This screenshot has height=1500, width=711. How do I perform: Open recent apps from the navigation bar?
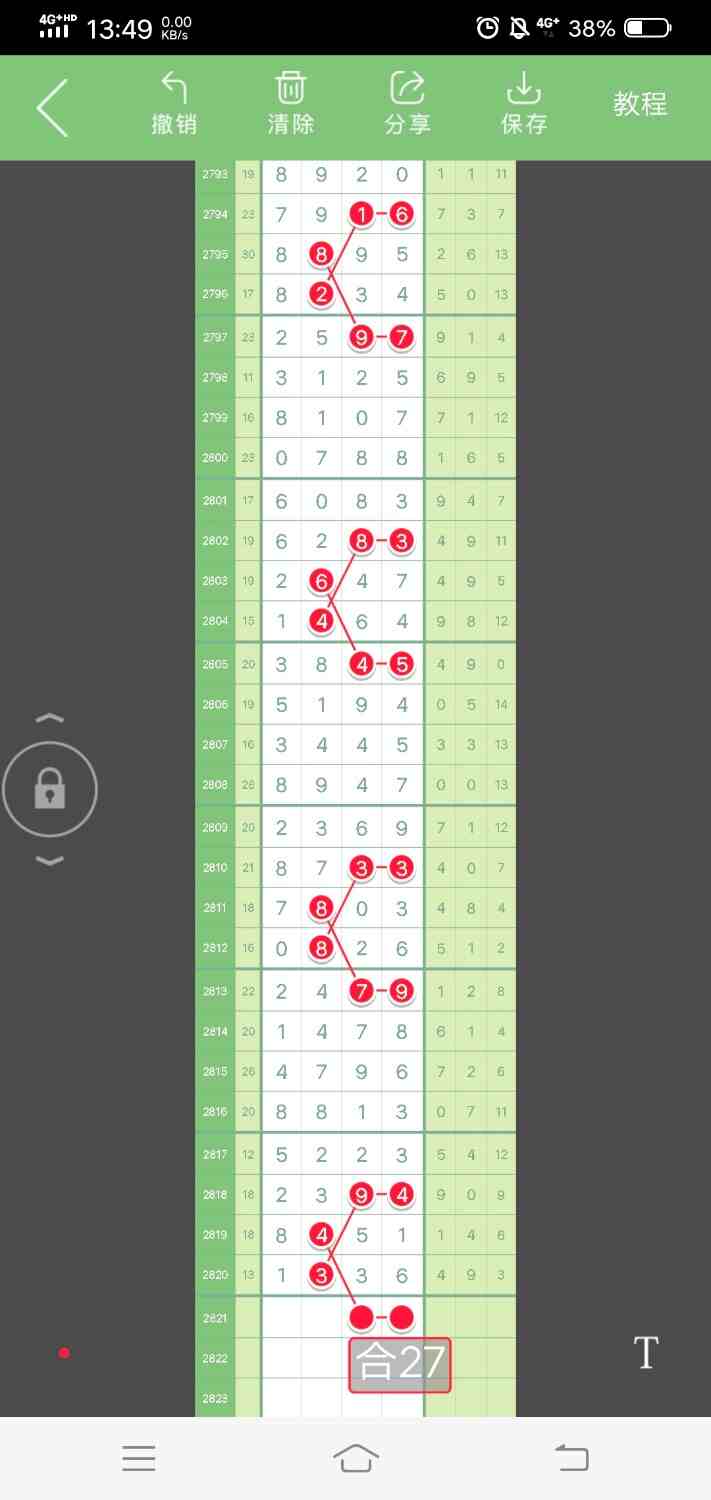pyautogui.click(x=139, y=1458)
